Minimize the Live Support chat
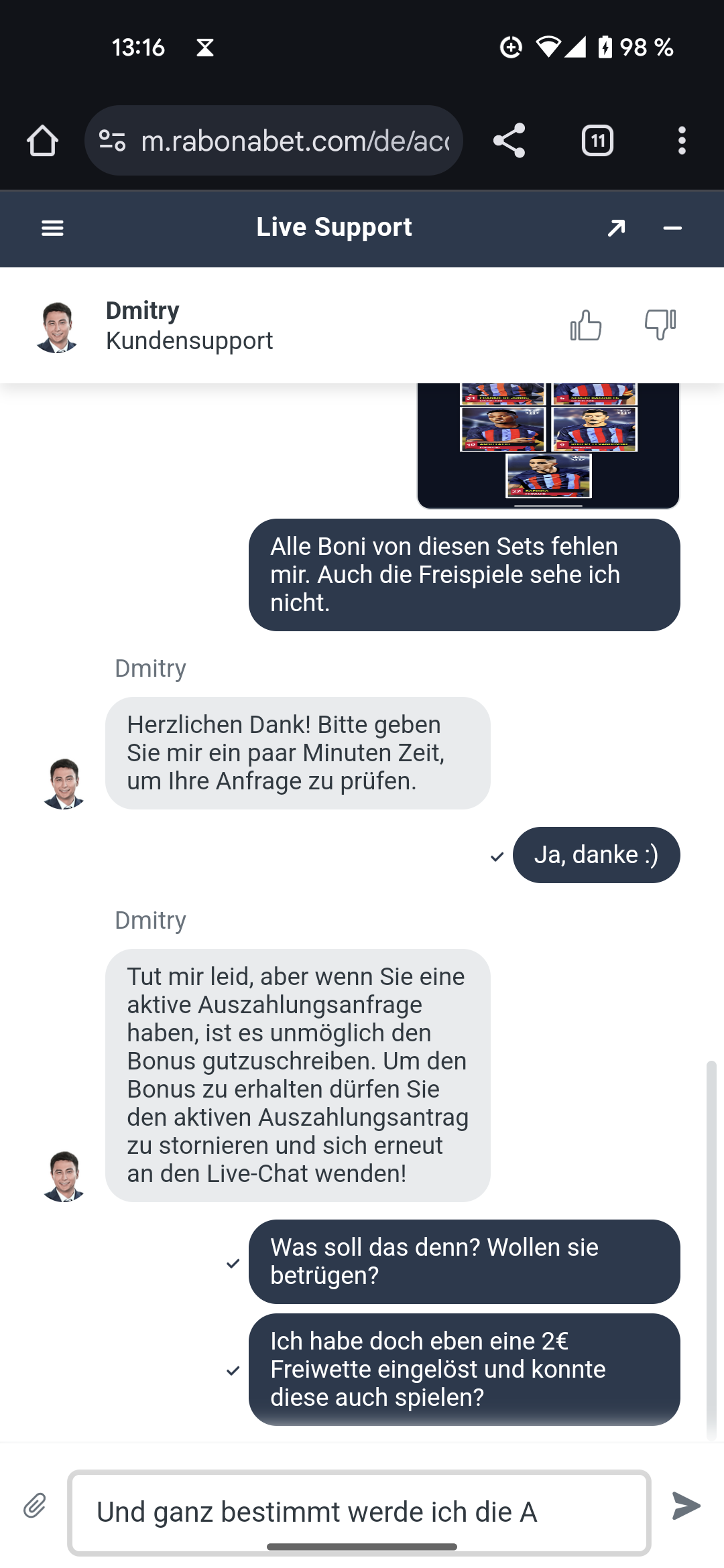 672,228
